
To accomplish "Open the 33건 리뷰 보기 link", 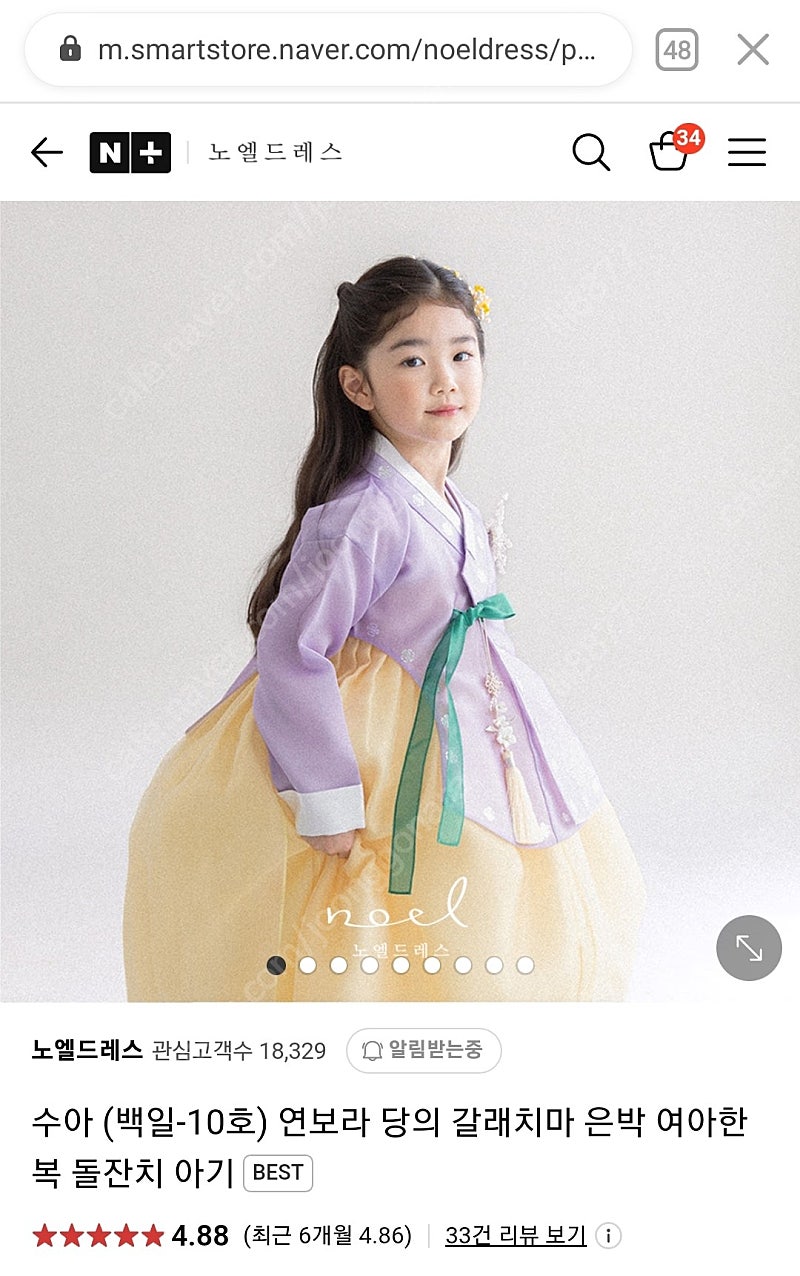I will point(515,1235).
